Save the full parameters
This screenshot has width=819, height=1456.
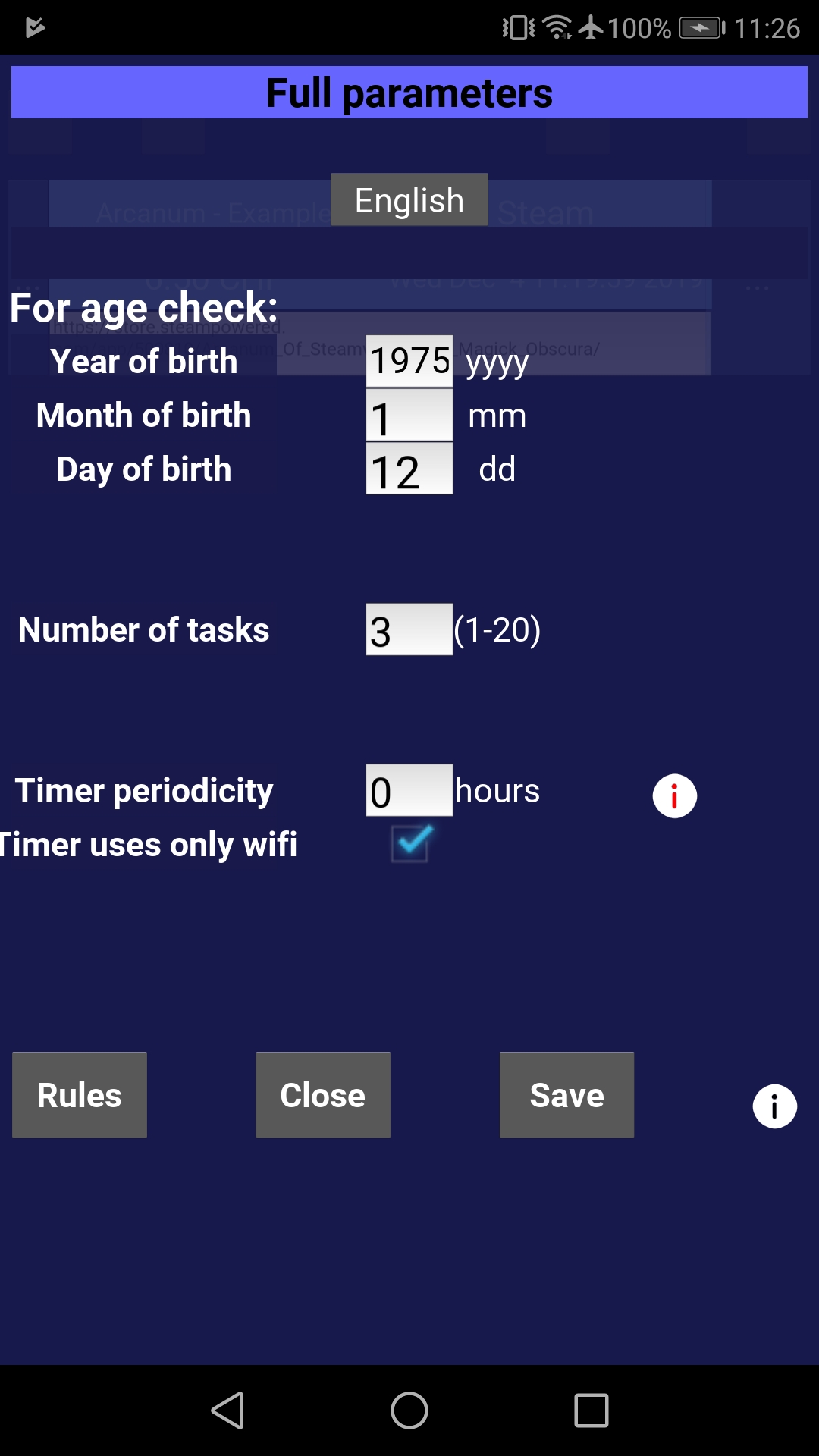tap(566, 1094)
